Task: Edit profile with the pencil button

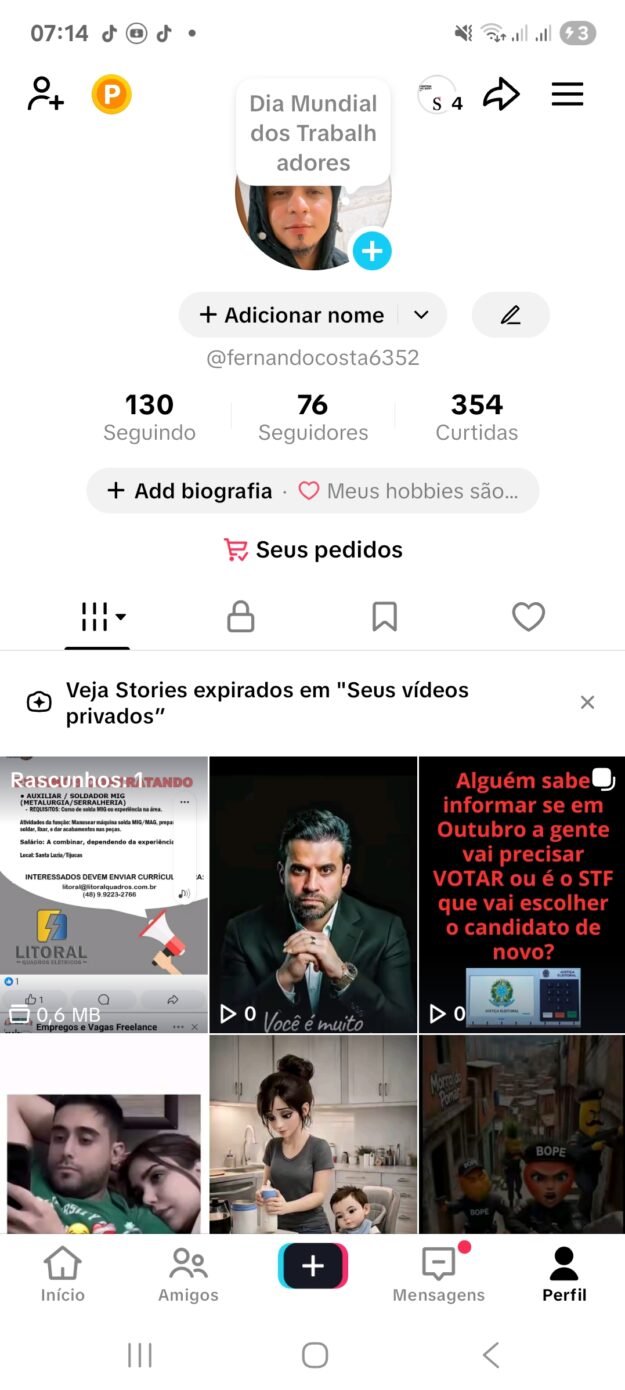Action: (x=510, y=315)
